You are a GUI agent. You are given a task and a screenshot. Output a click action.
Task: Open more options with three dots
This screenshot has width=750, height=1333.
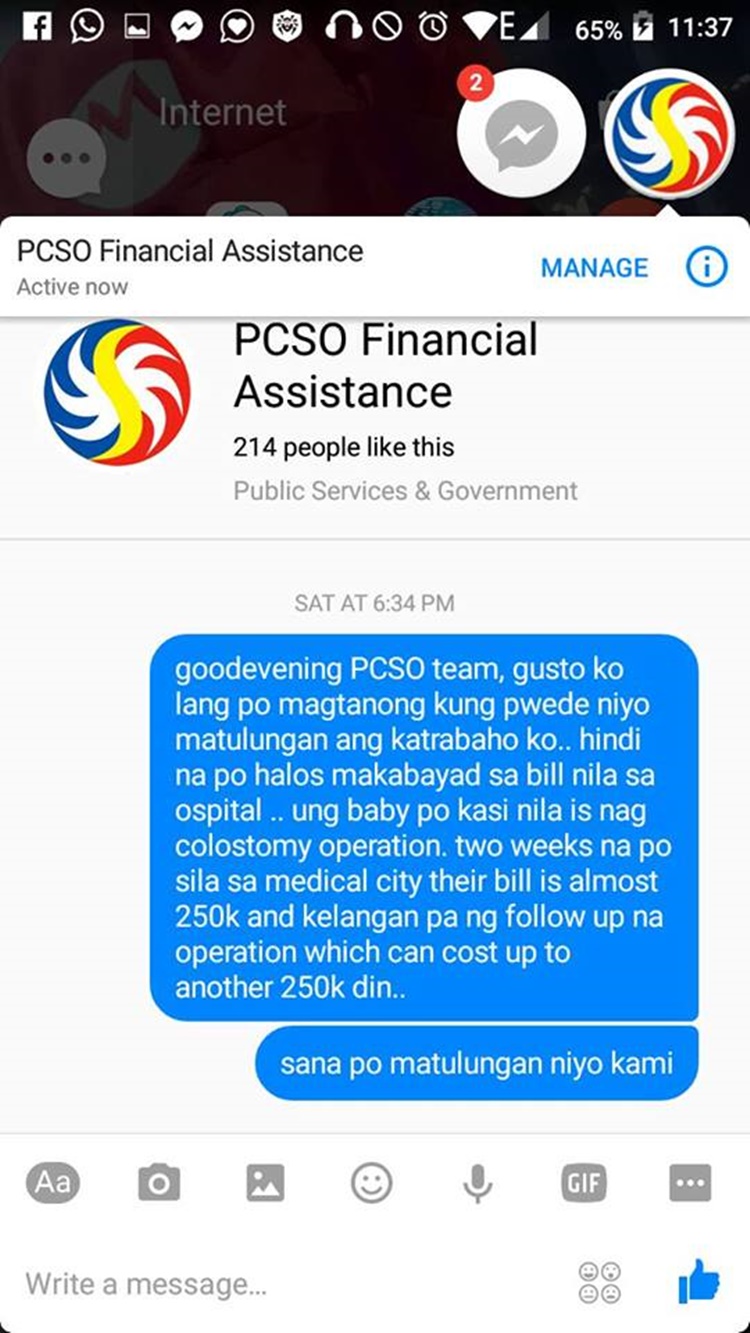click(x=690, y=1184)
